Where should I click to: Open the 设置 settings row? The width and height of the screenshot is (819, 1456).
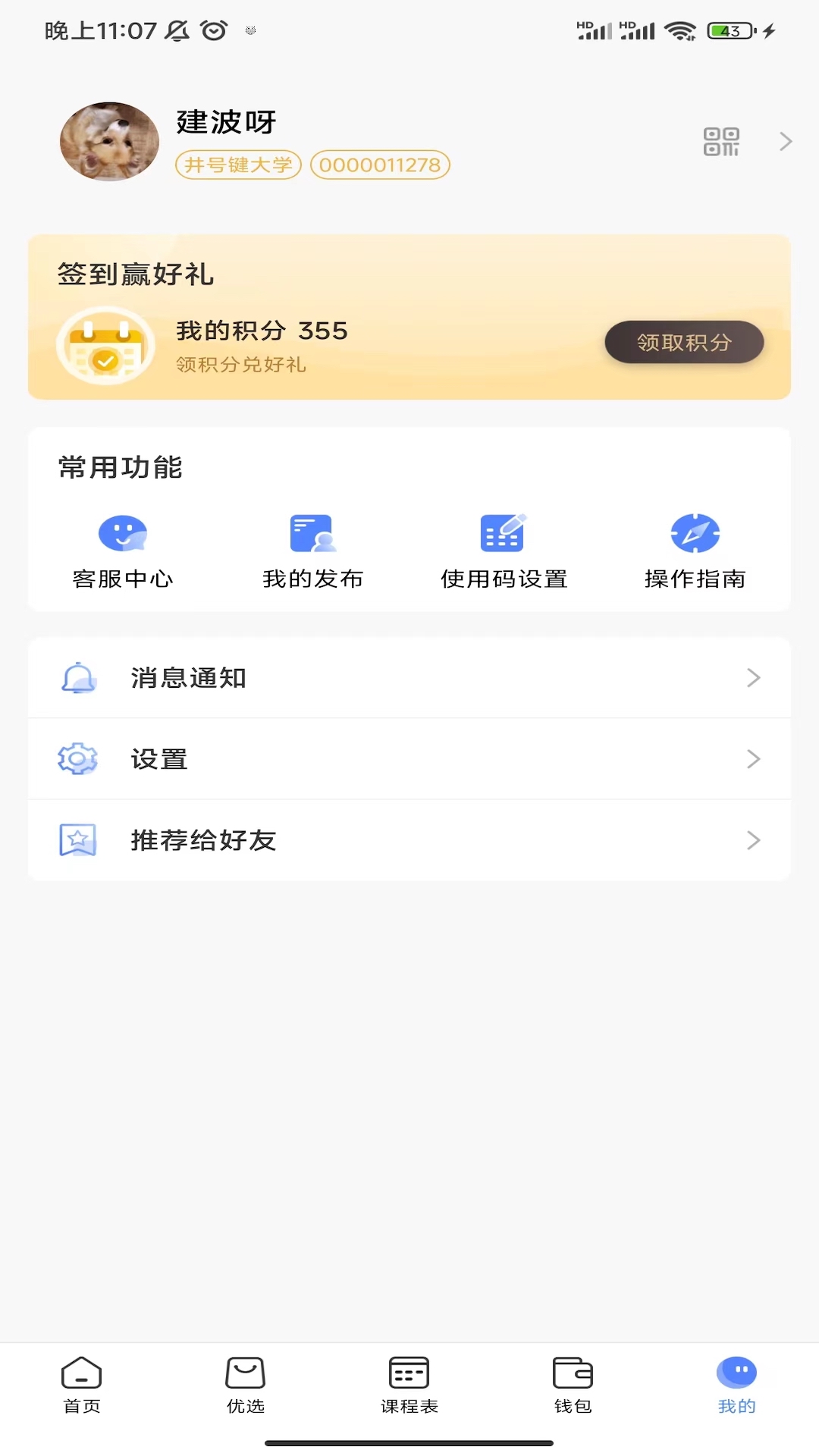click(409, 759)
